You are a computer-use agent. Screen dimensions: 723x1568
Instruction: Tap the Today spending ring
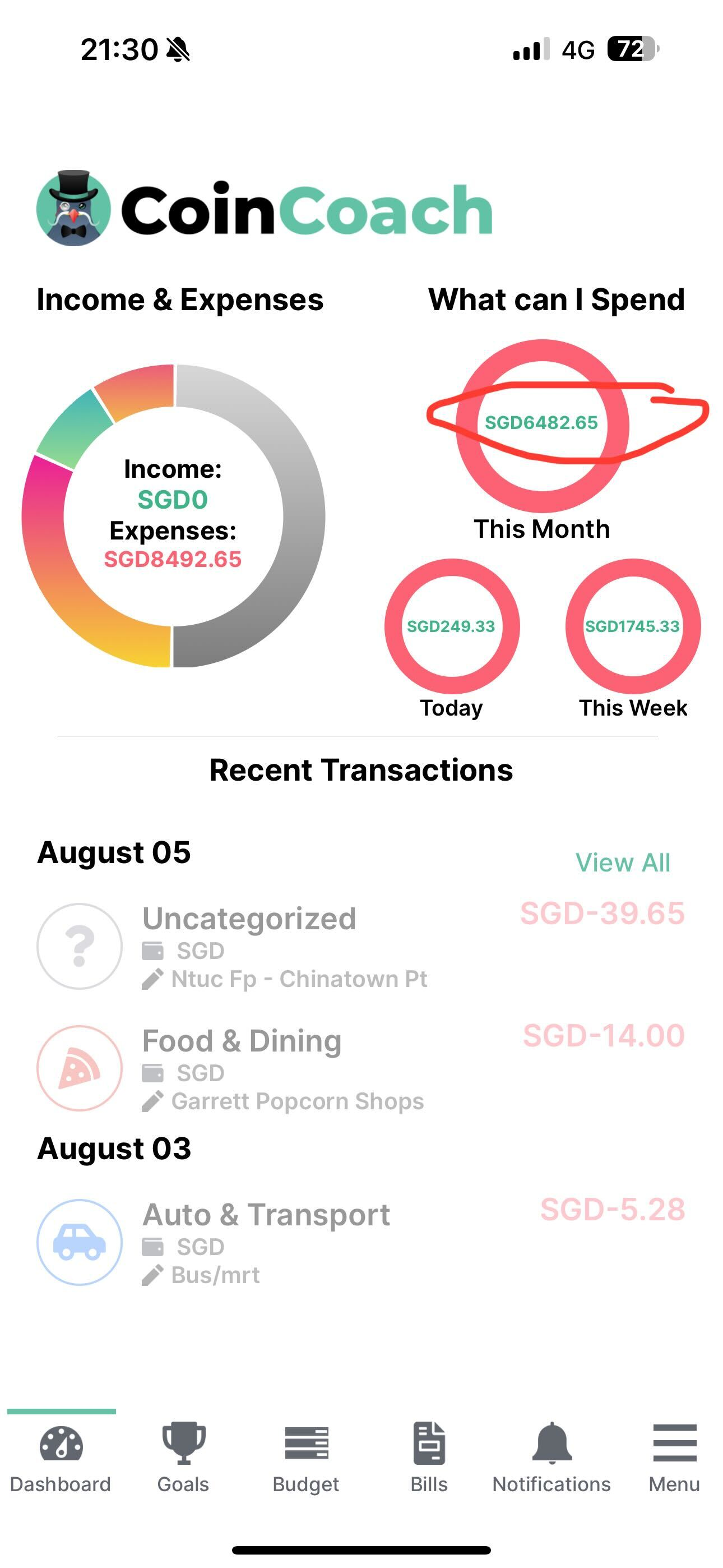(x=452, y=626)
